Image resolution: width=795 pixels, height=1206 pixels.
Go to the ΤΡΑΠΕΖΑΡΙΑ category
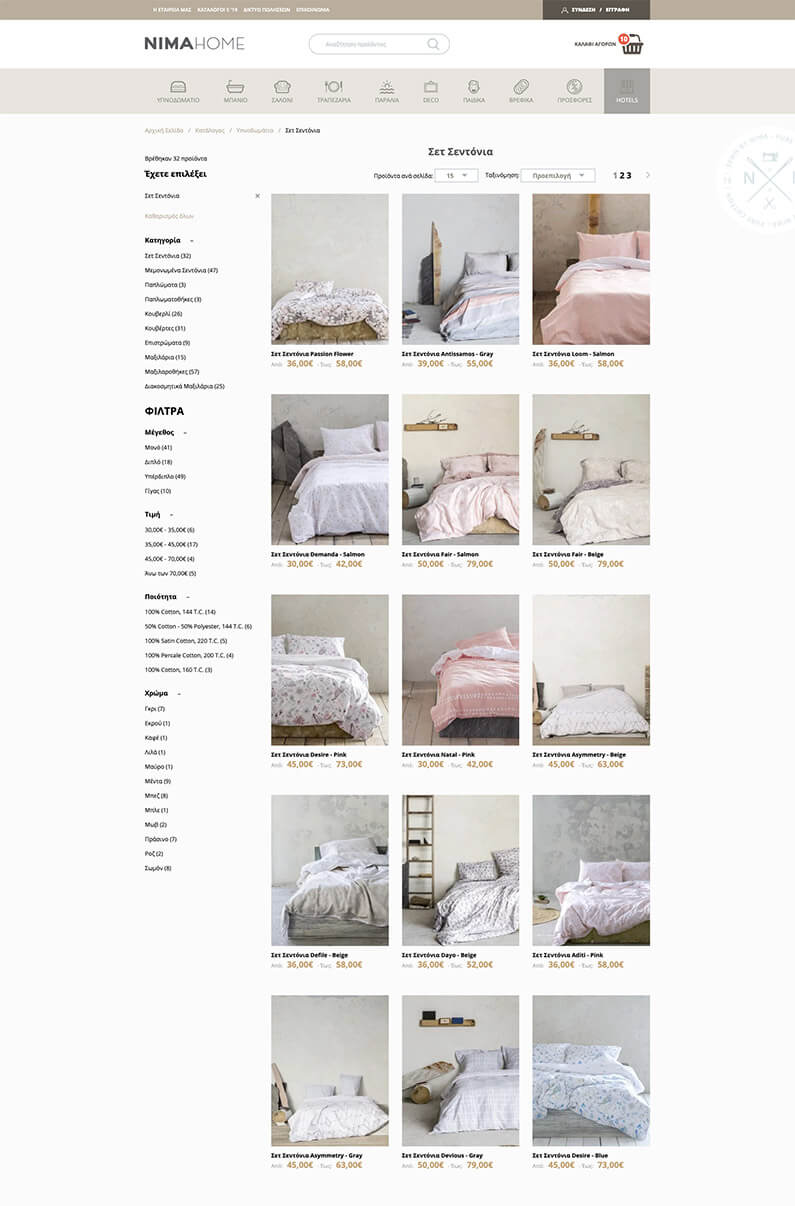click(x=333, y=91)
